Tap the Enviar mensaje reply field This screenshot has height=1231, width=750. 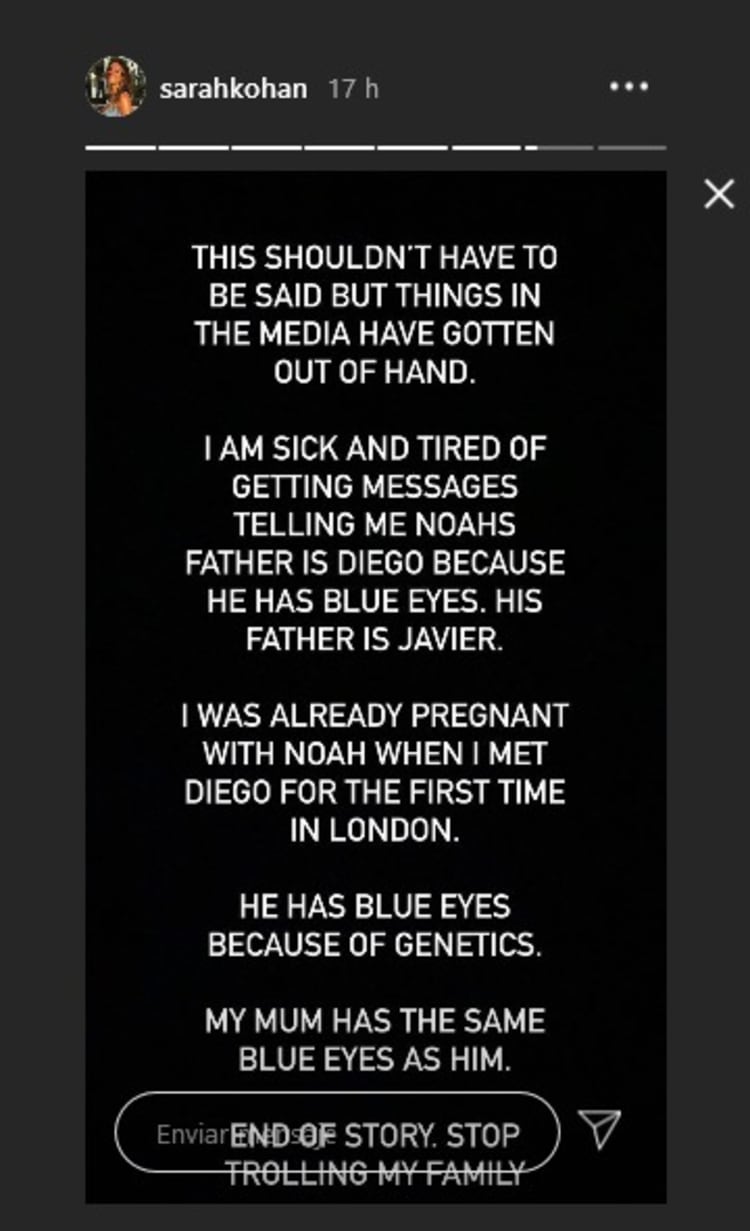click(337, 1132)
